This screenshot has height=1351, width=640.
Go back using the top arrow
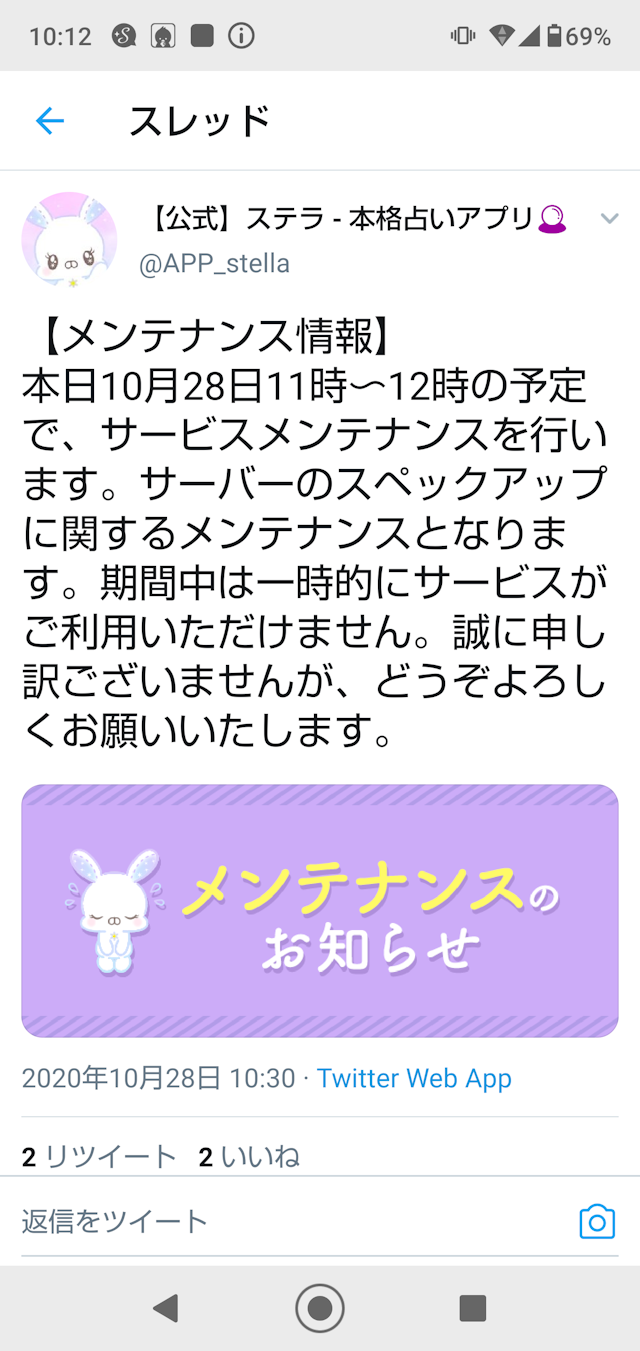point(49,121)
